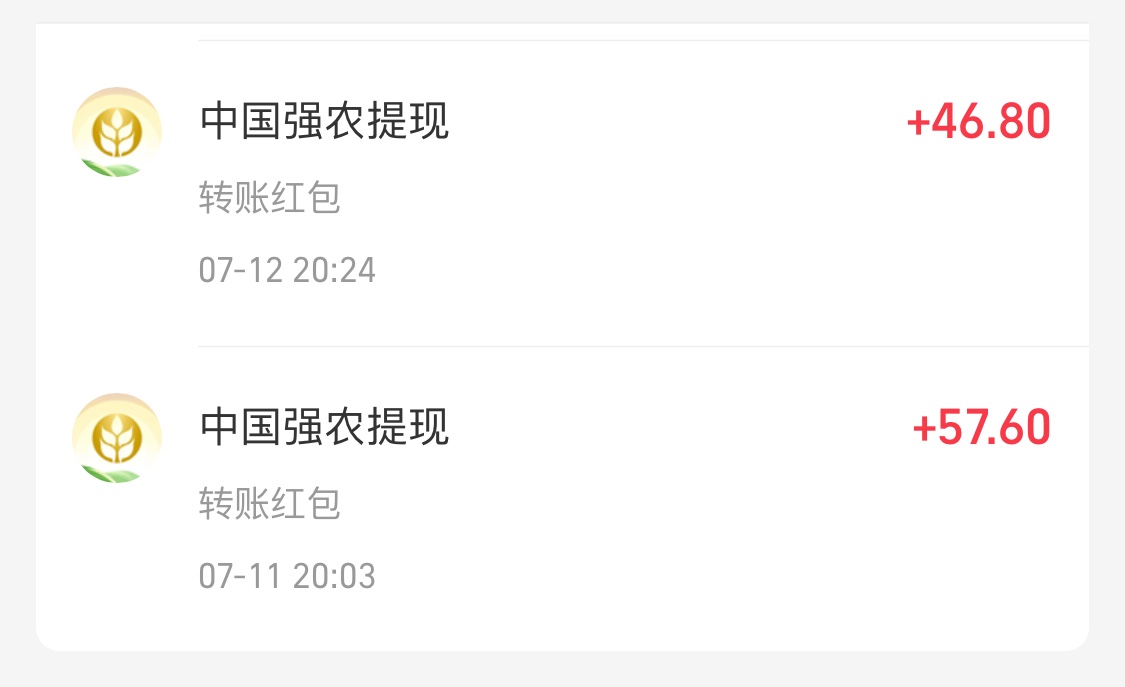Open the +46.80 transaction from 07-12 20:24

[x=560, y=193]
